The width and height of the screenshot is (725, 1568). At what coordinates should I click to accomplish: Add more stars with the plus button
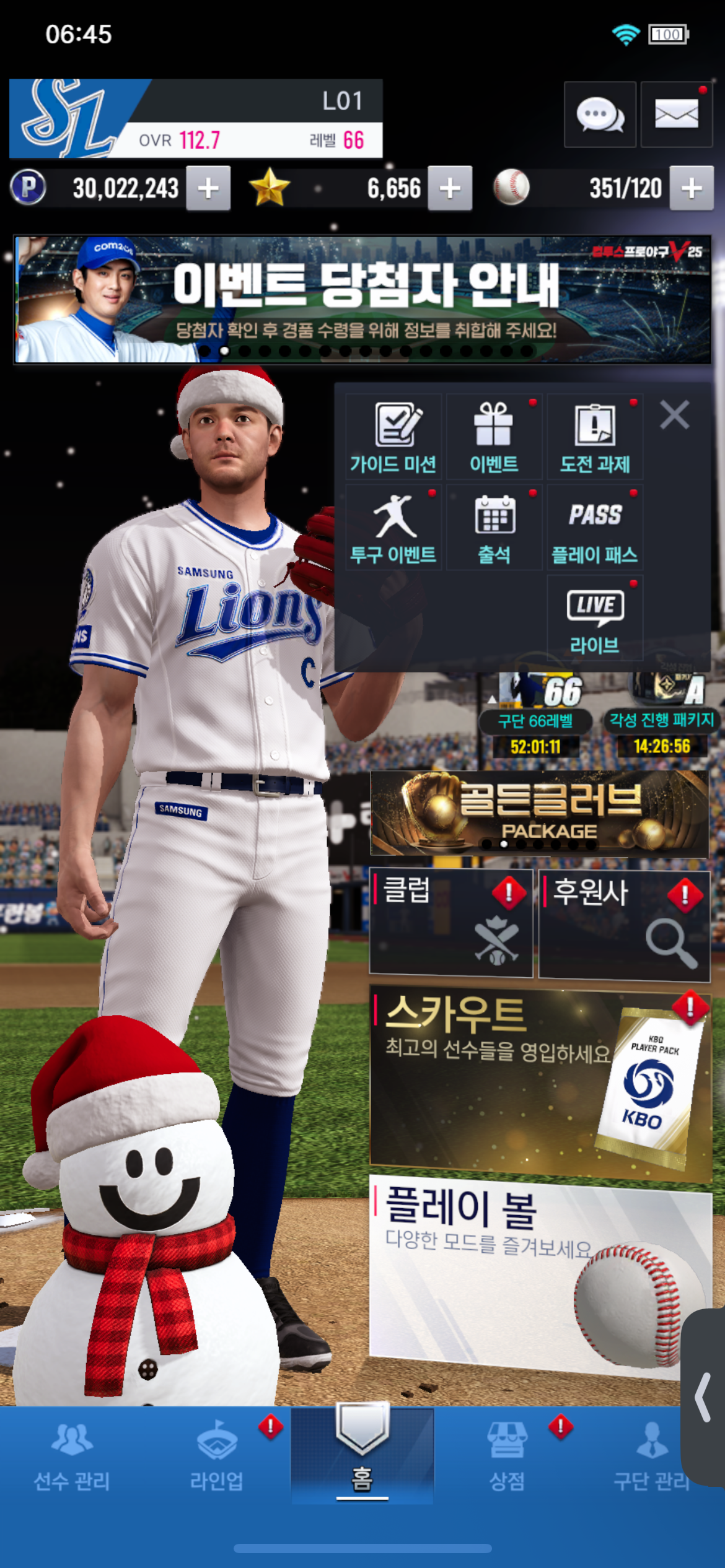coord(450,188)
